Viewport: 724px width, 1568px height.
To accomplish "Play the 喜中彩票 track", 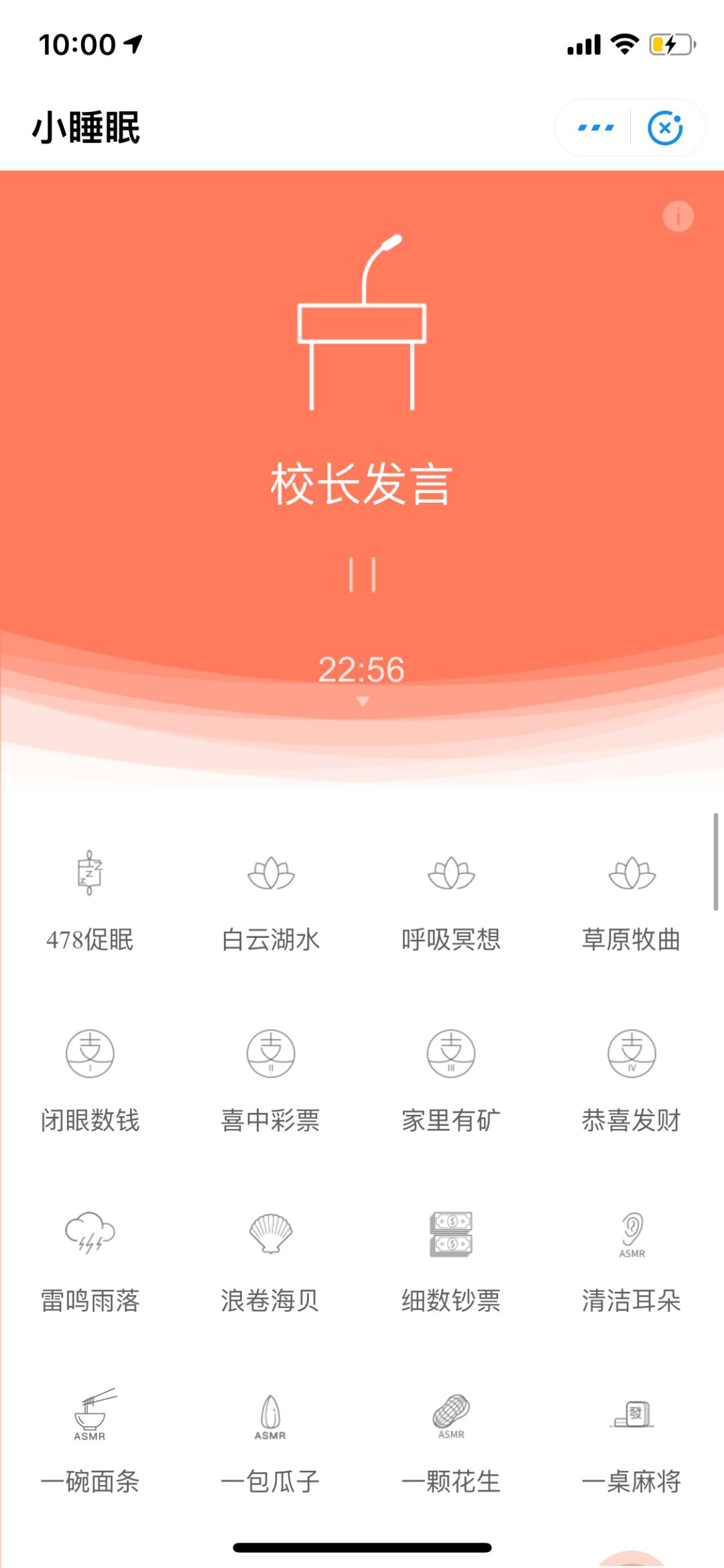I will point(270,1079).
